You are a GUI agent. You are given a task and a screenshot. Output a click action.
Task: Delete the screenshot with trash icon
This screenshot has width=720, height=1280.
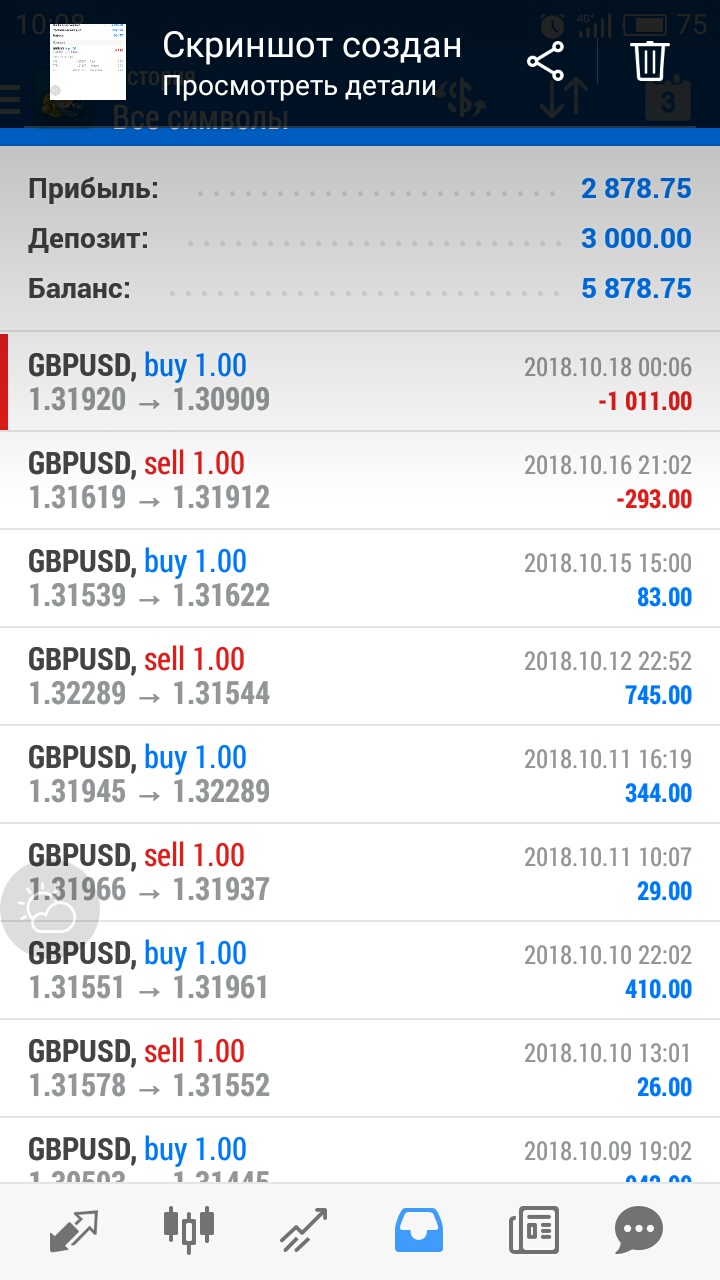(649, 62)
